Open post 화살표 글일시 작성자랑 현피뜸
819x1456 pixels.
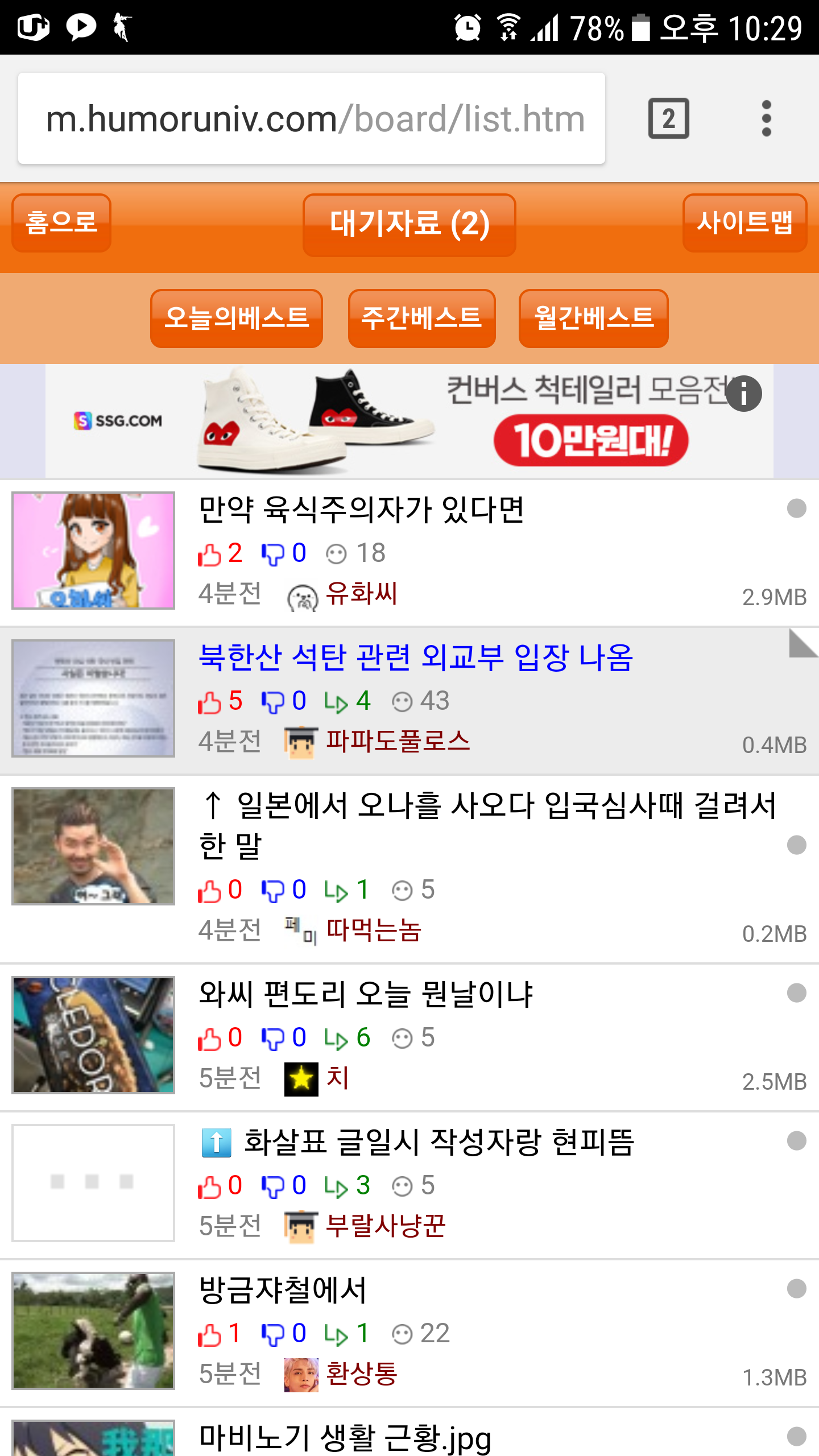pos(417,1142)
